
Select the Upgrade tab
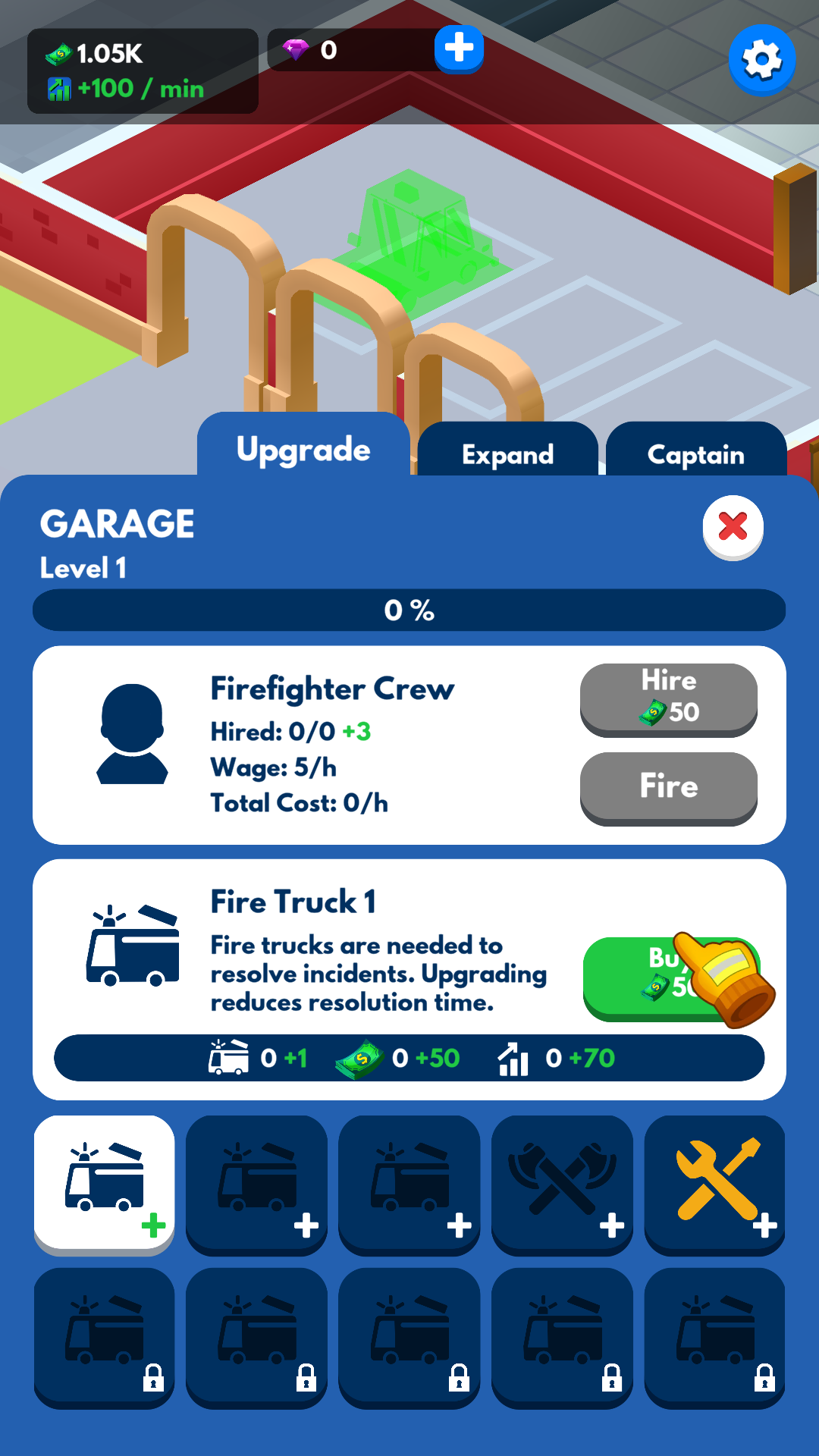[303, 449]
